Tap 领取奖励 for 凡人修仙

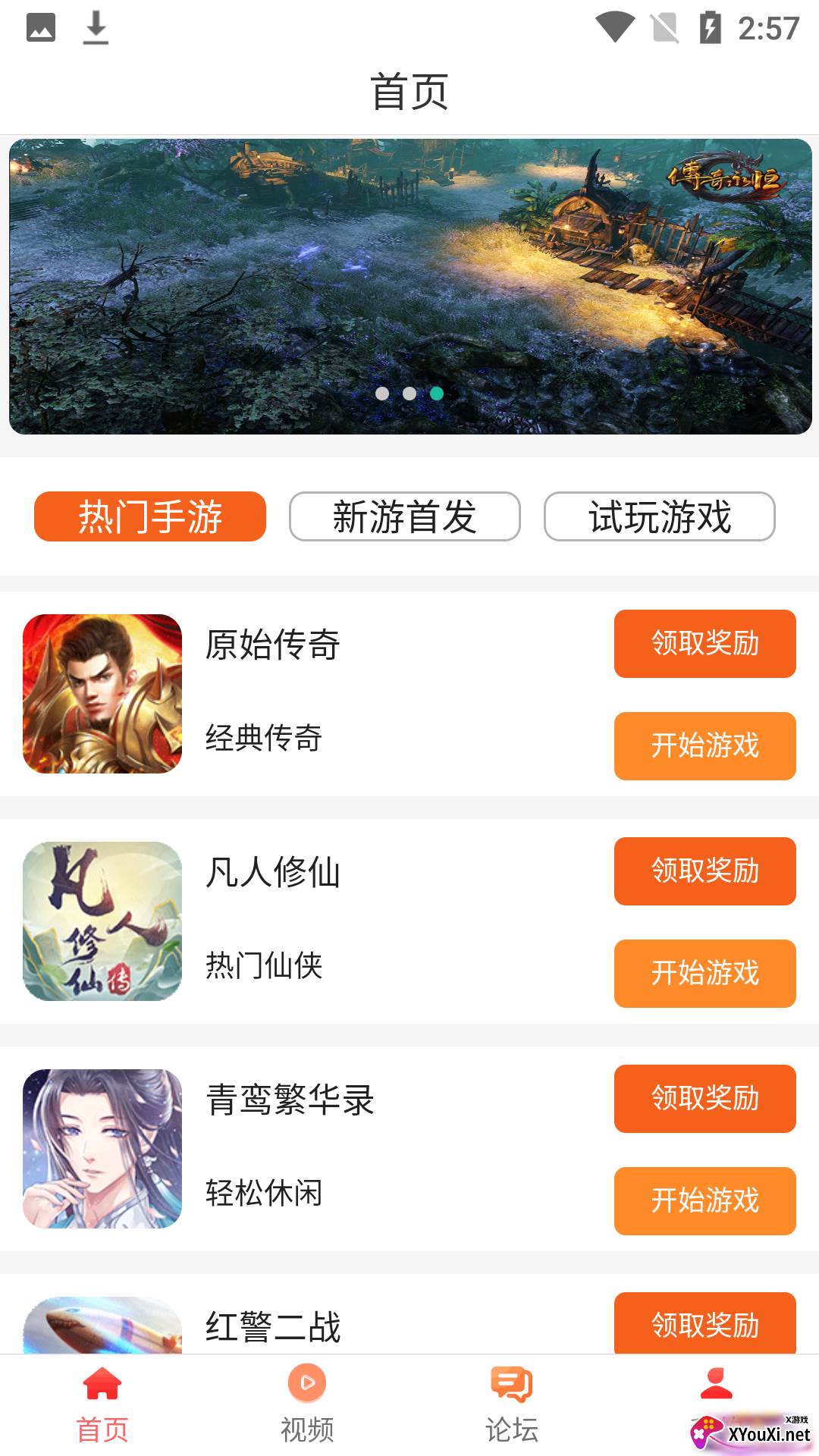[704, 871]
